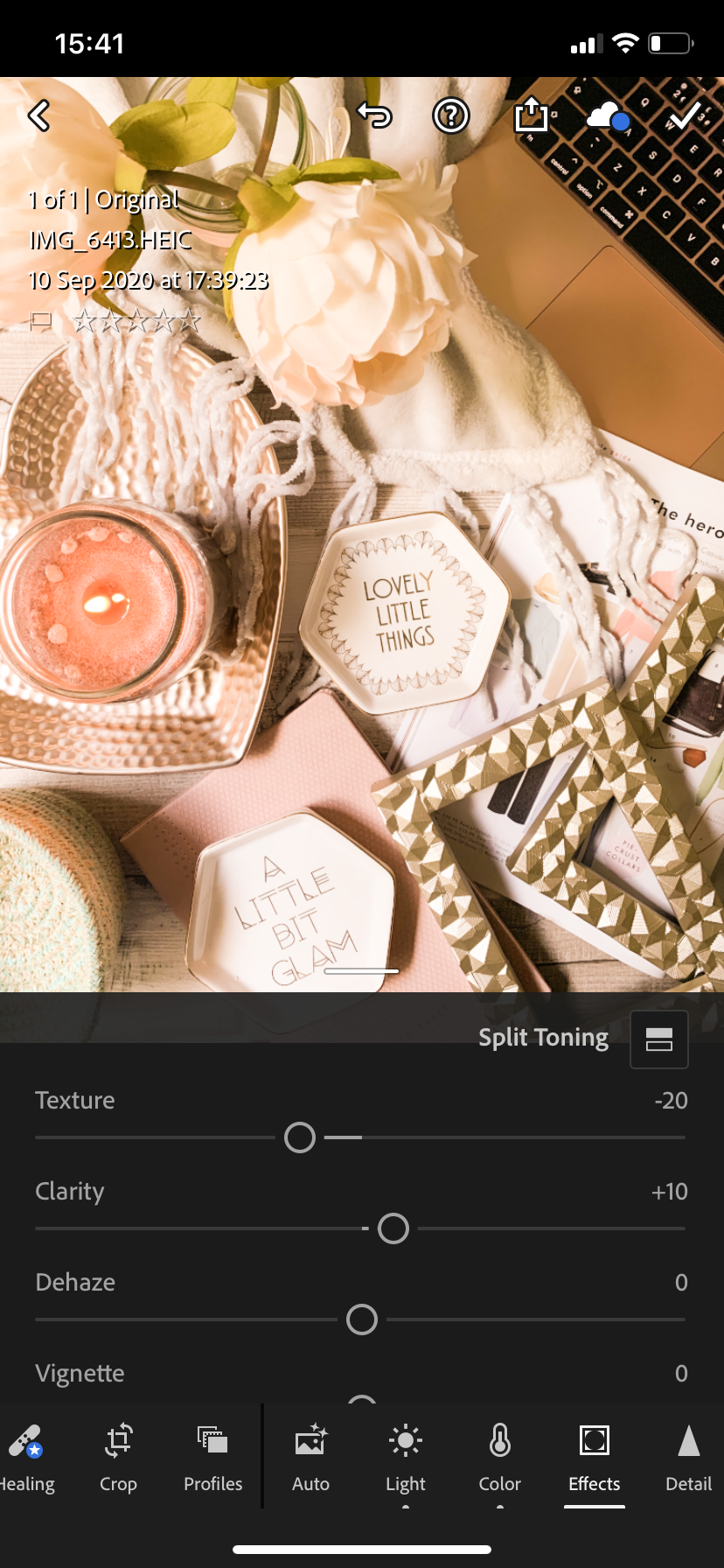The width and height of the screenshot is (724, 1568).
Task: Apply Auto adjustments
Action: 310,1458
